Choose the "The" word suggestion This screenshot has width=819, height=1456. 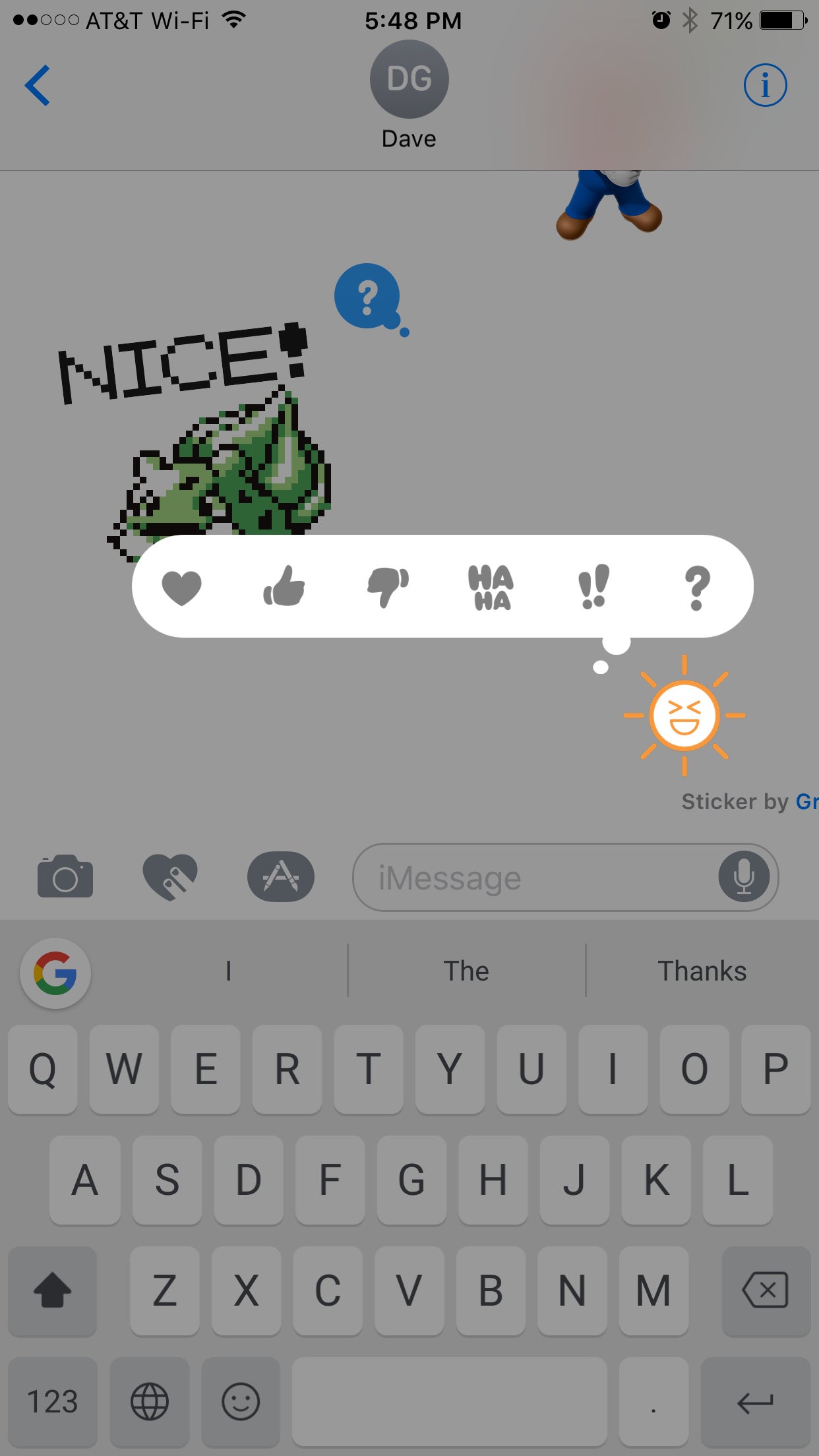(x=466, y=971)
